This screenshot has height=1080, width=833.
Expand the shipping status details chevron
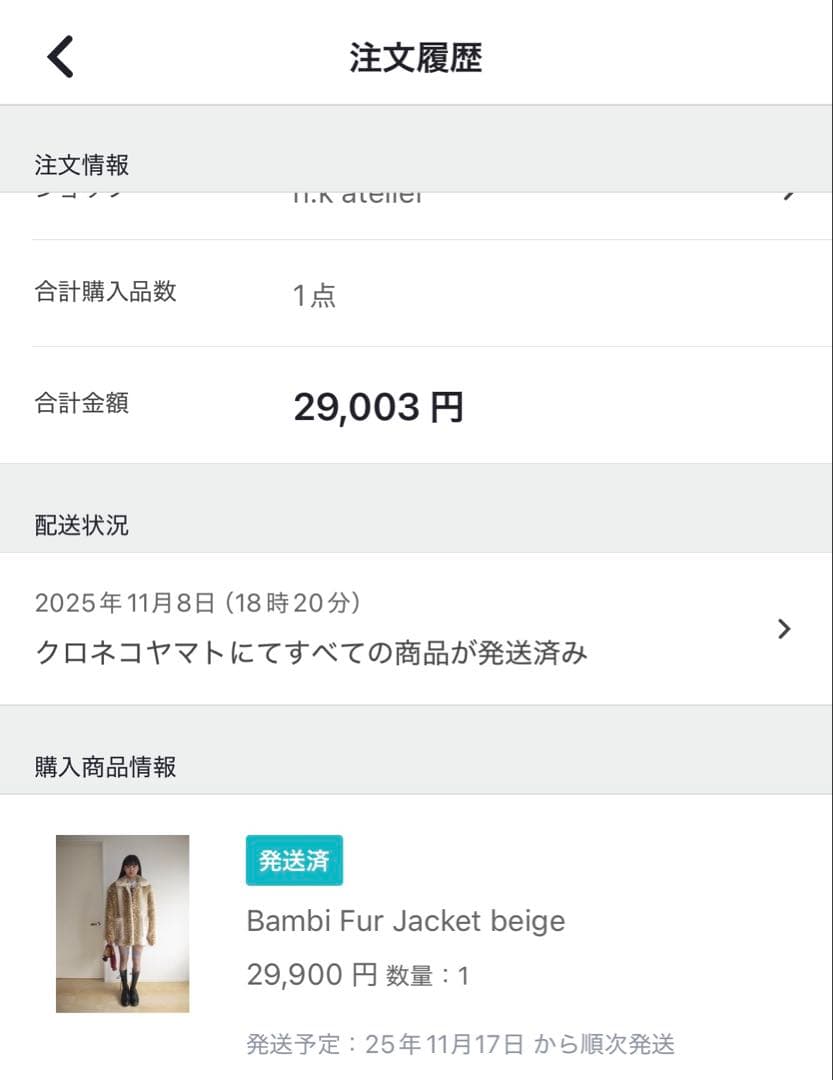(x=786, y=629)
